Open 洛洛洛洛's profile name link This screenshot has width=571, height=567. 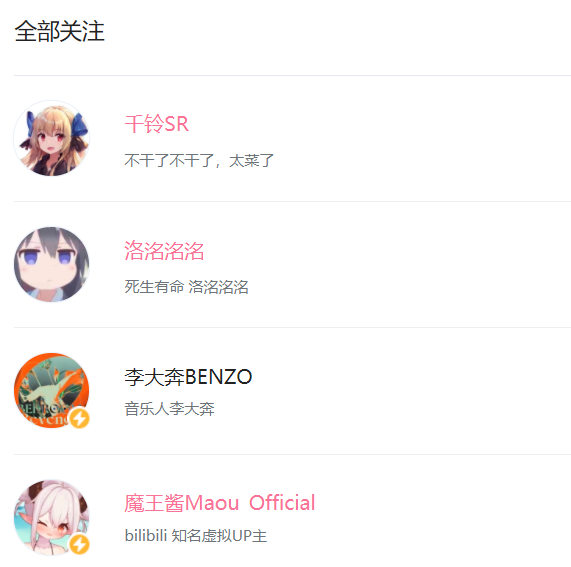tap(164, 251)
